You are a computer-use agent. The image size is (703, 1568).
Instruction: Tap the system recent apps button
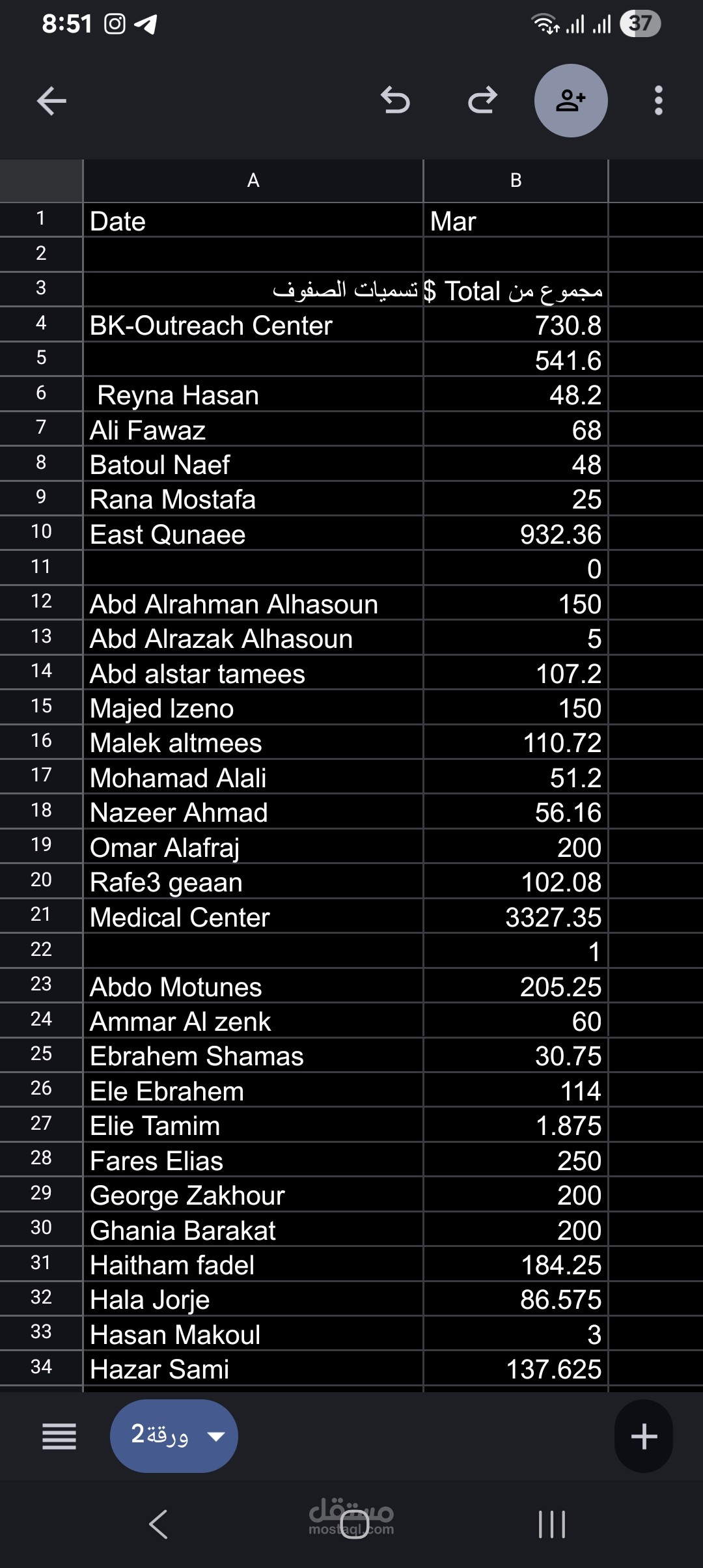pos(552,1524)
